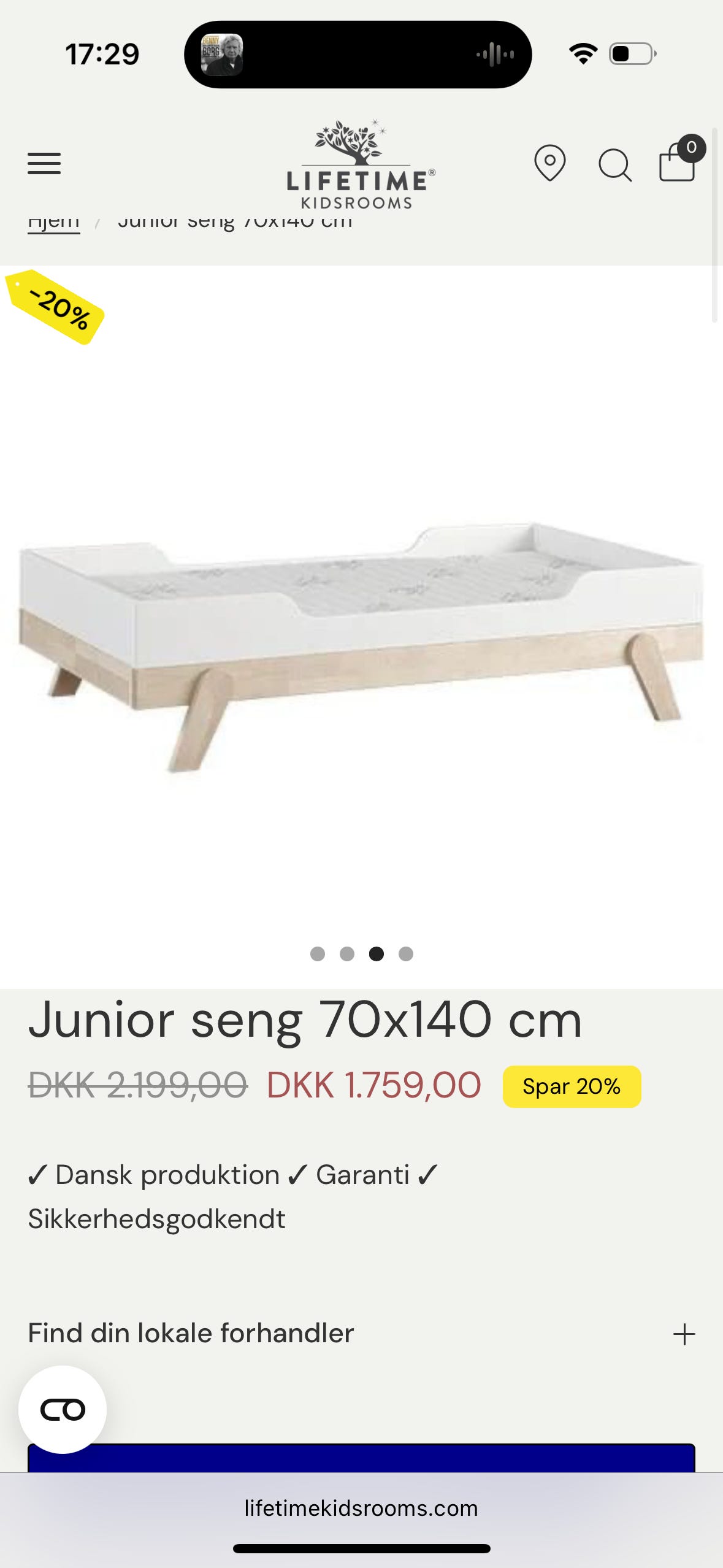Image resolution: width=723 pixels, height=1568 pixels.
Task: Open the hamburger navigation menu
Action: 44,163
